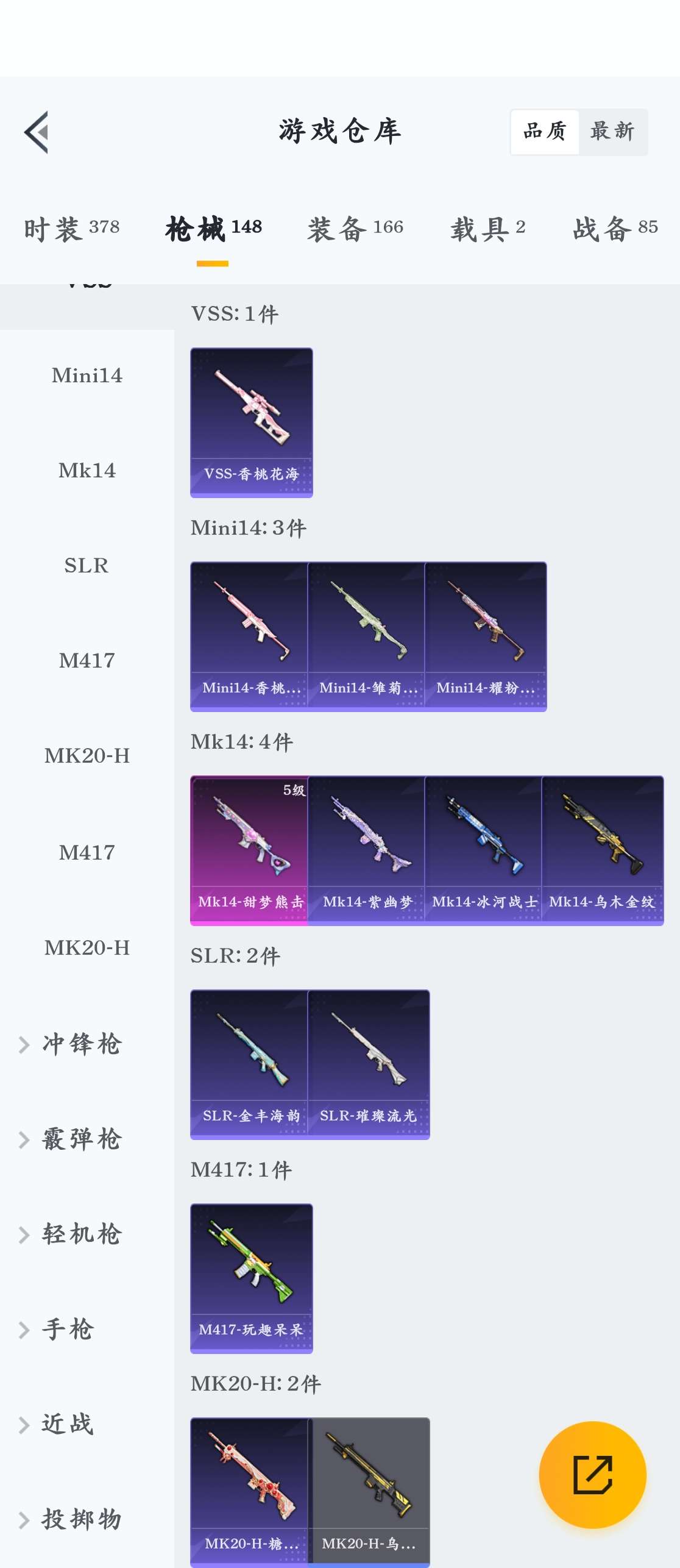This screenshot has width=680, height=1568.
Task: Sort by 品质
Action: (545, 132)
